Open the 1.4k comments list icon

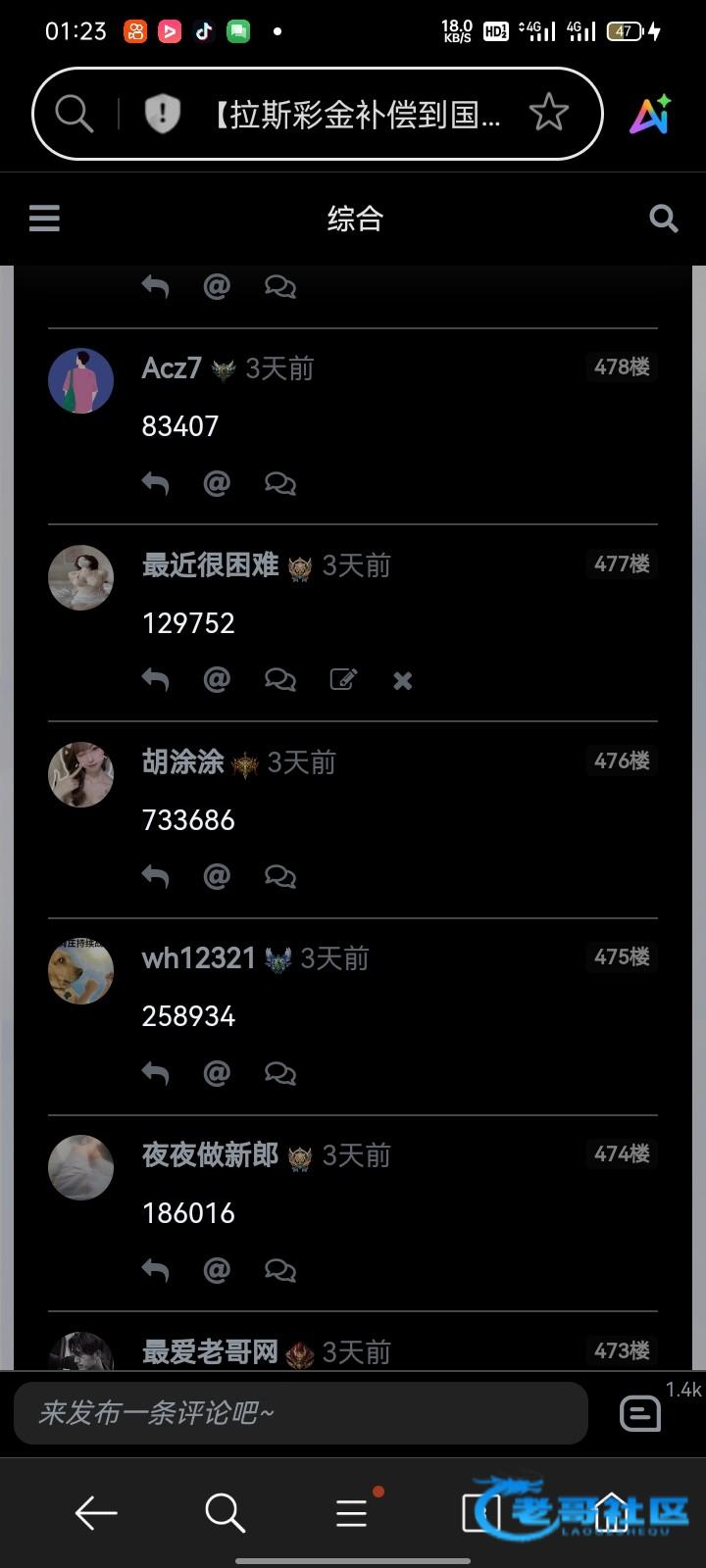click(640, 1413)
